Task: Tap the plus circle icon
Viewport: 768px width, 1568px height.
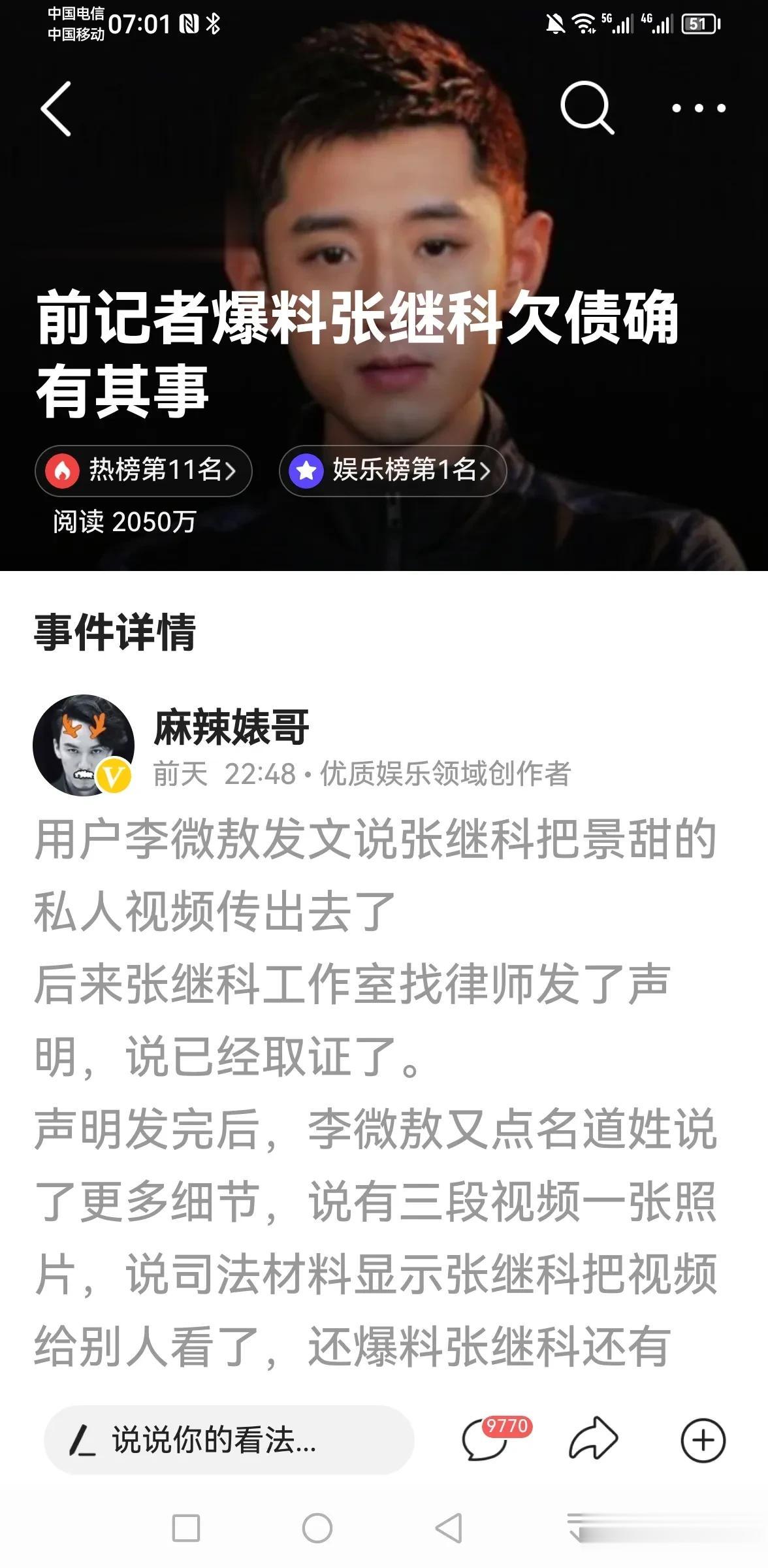Action: tap(703, 1441)
